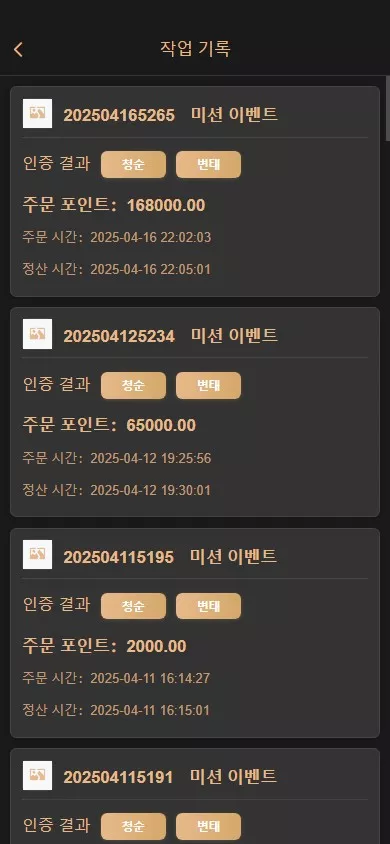The width and height of the screenshot is (390, 844).
Task: Go back from the 작업 기록 page
Action: pyautogui.click(x=18, y=50)
